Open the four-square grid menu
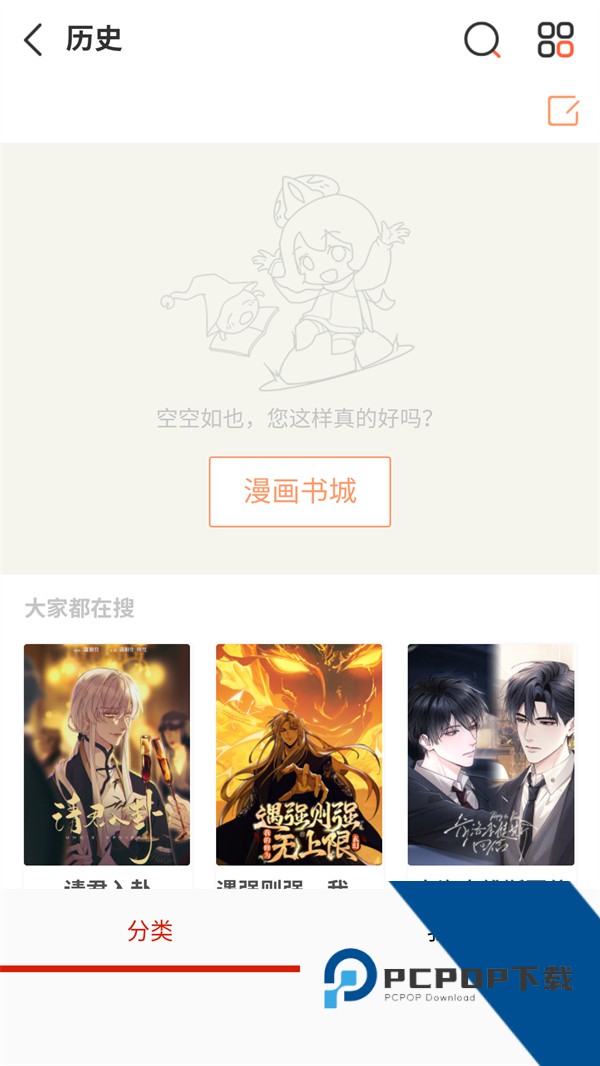This screenshot has width=600, height=1066. (x=555, y=40)
